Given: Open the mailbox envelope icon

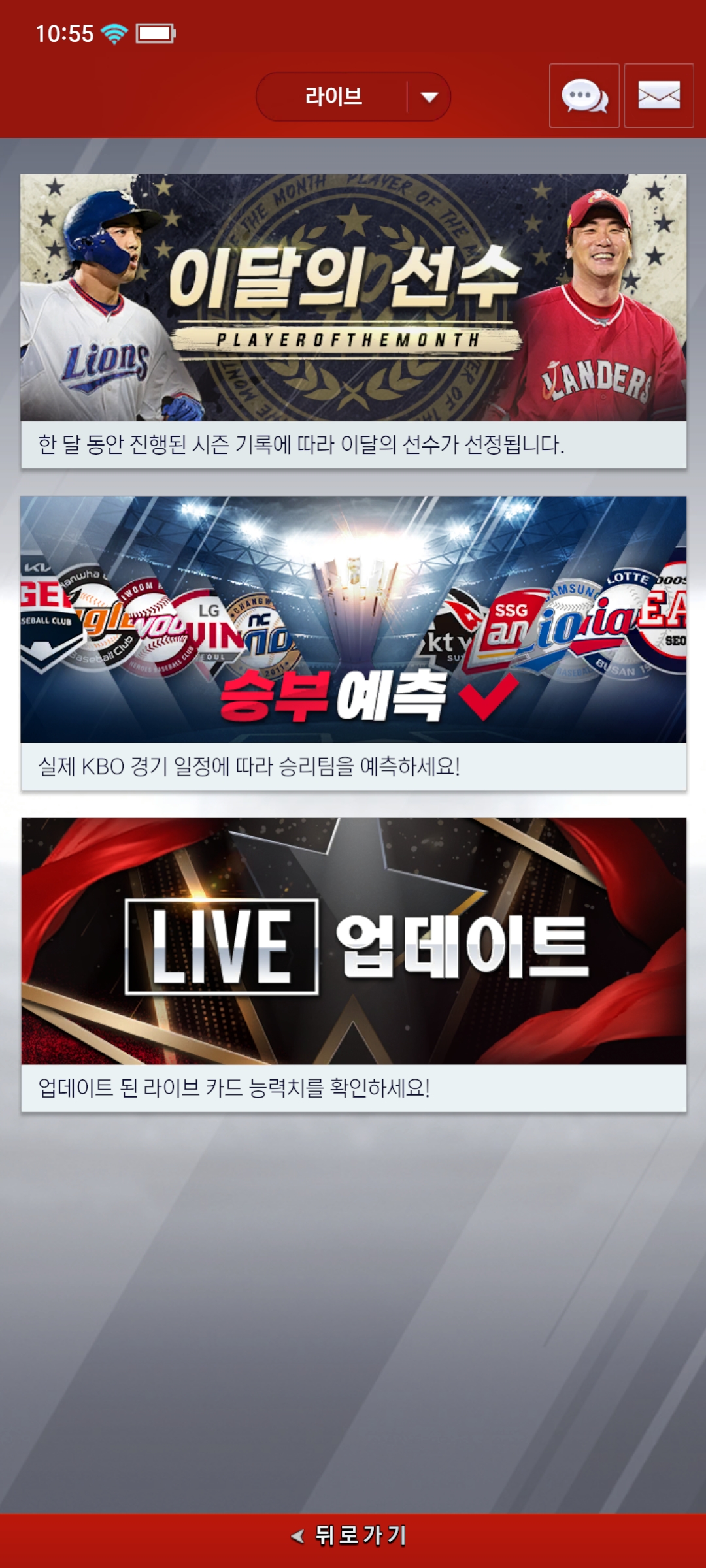Looking at the screenshot, I should pos(658,96).
